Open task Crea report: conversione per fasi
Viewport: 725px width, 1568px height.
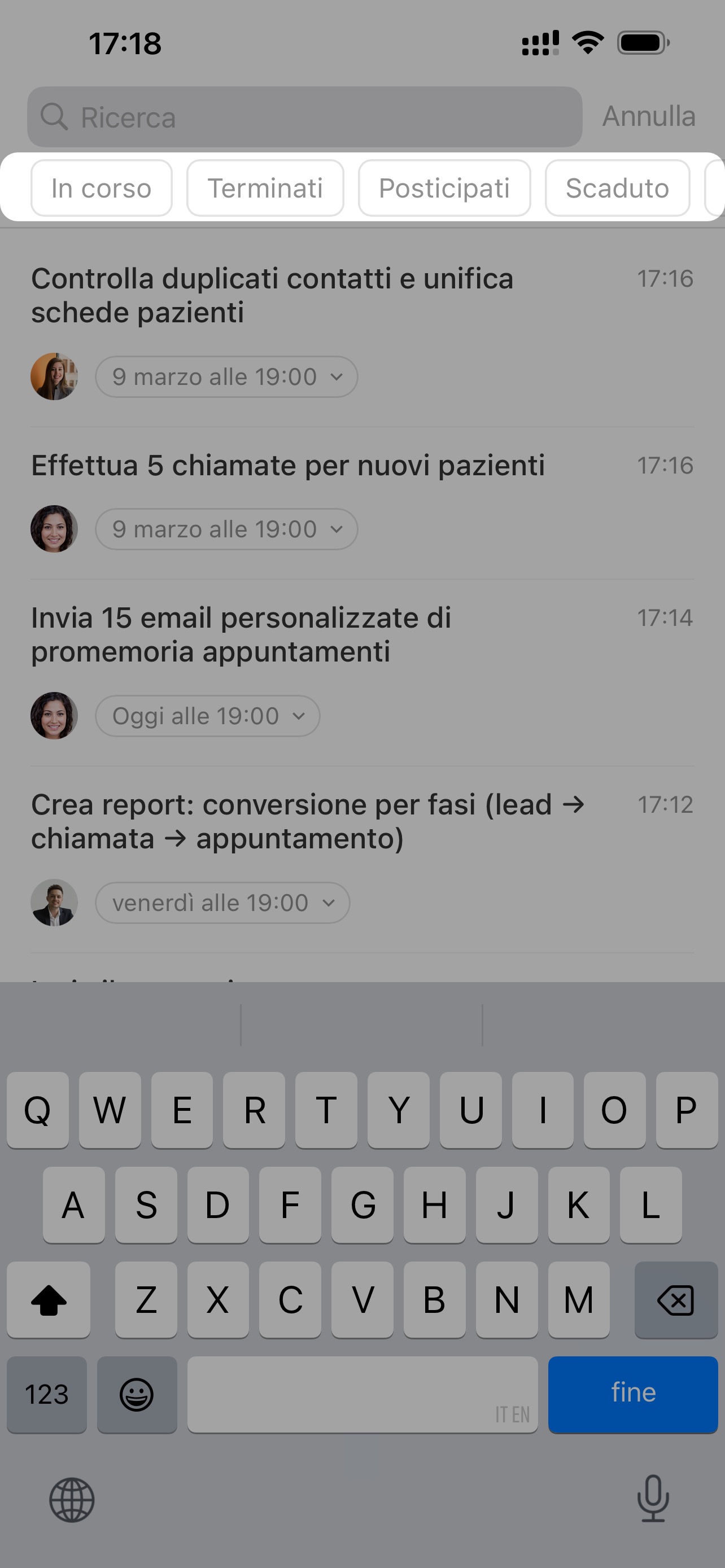click(307, 821)
